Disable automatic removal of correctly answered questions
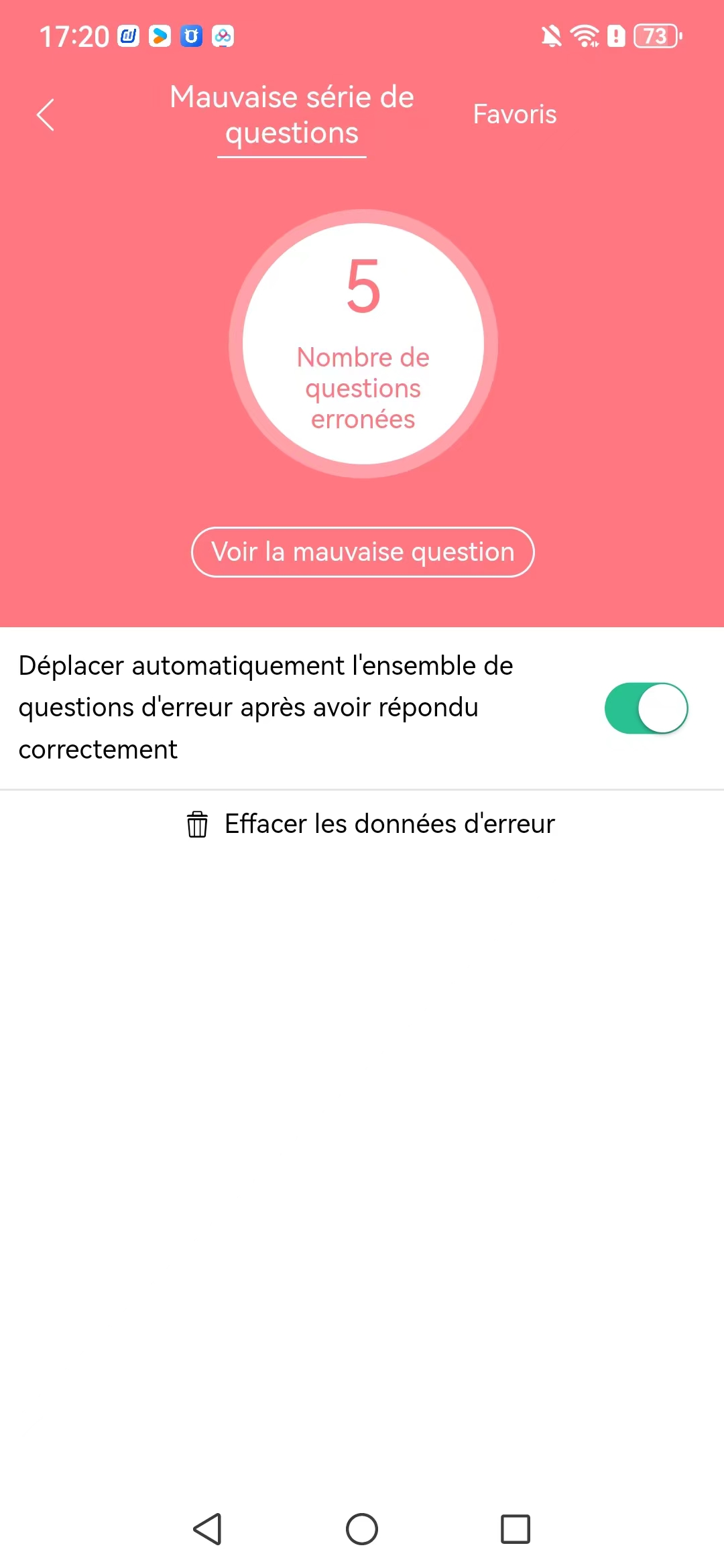 pos(646,708)
